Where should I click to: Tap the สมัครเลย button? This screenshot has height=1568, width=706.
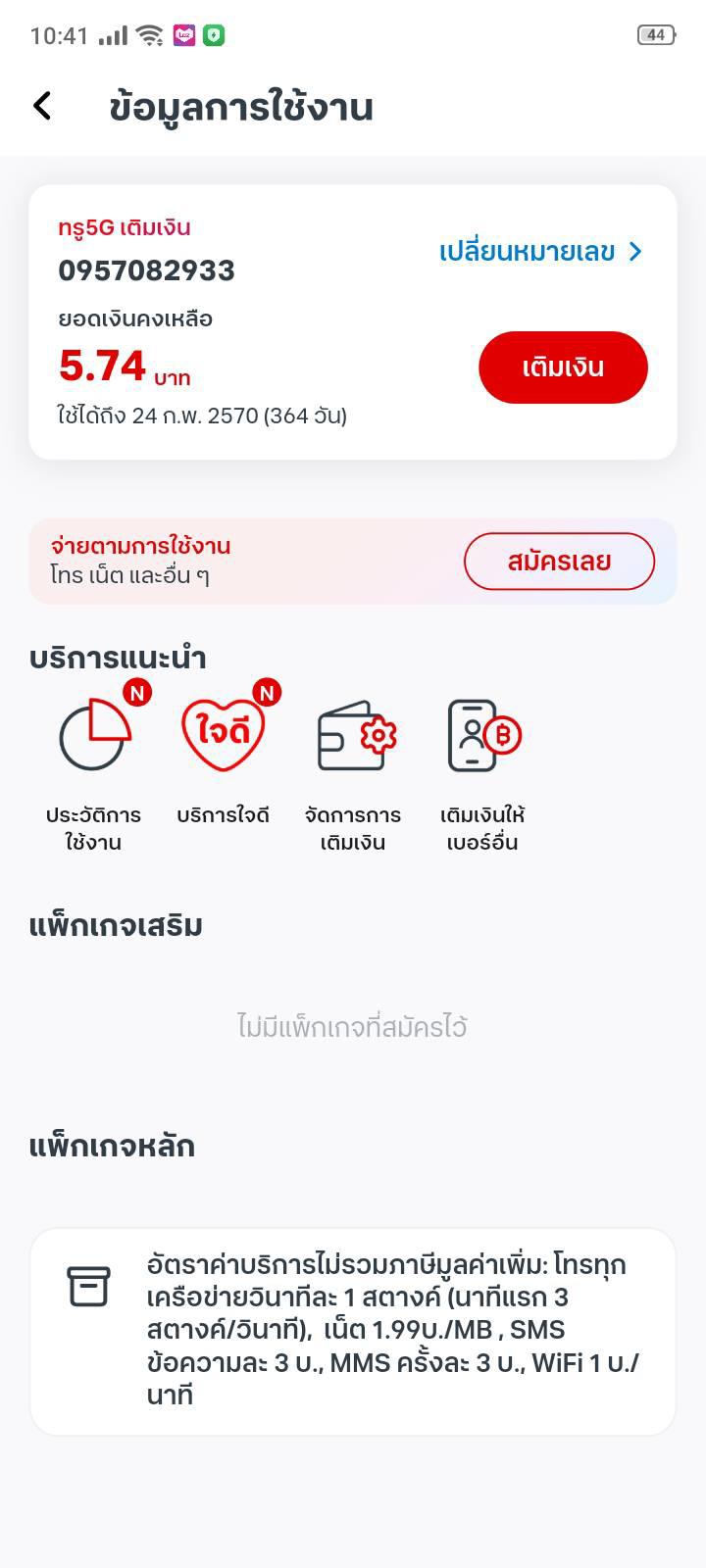559,562
